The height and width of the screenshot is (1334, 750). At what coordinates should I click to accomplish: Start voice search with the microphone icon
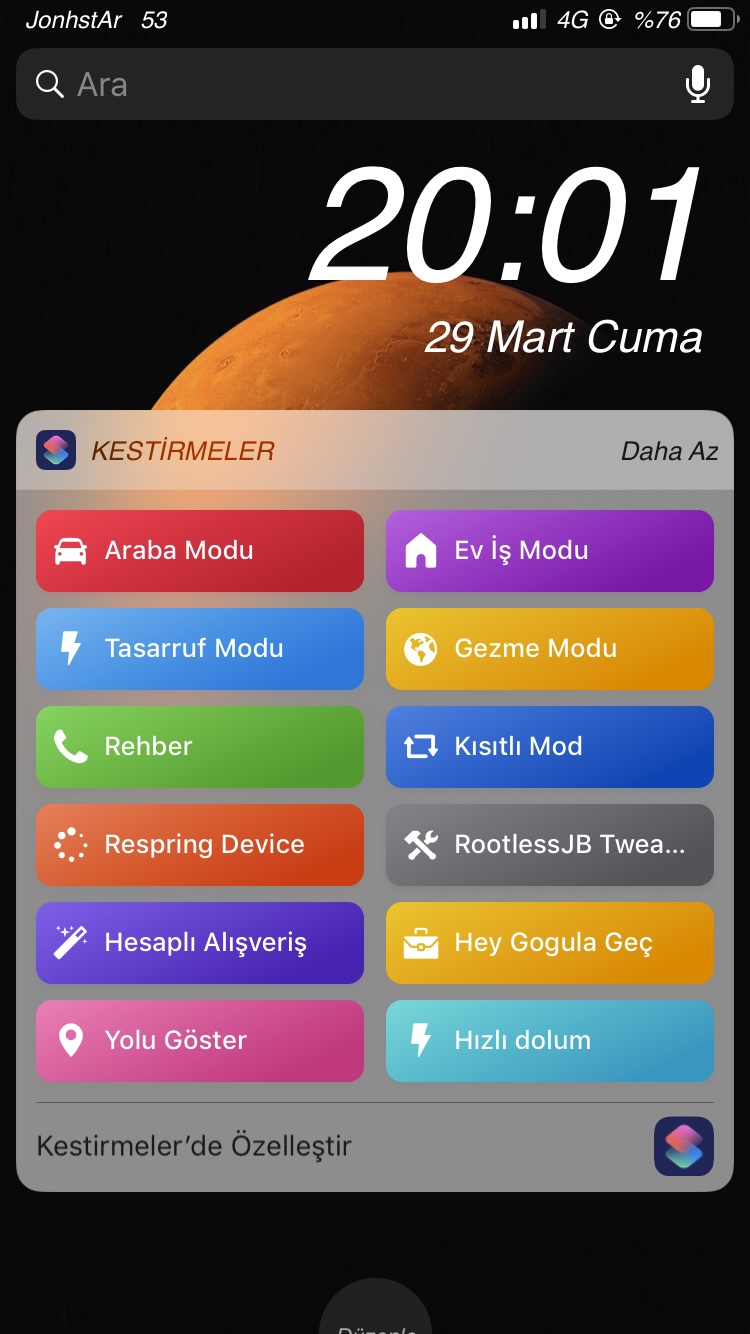698,85
